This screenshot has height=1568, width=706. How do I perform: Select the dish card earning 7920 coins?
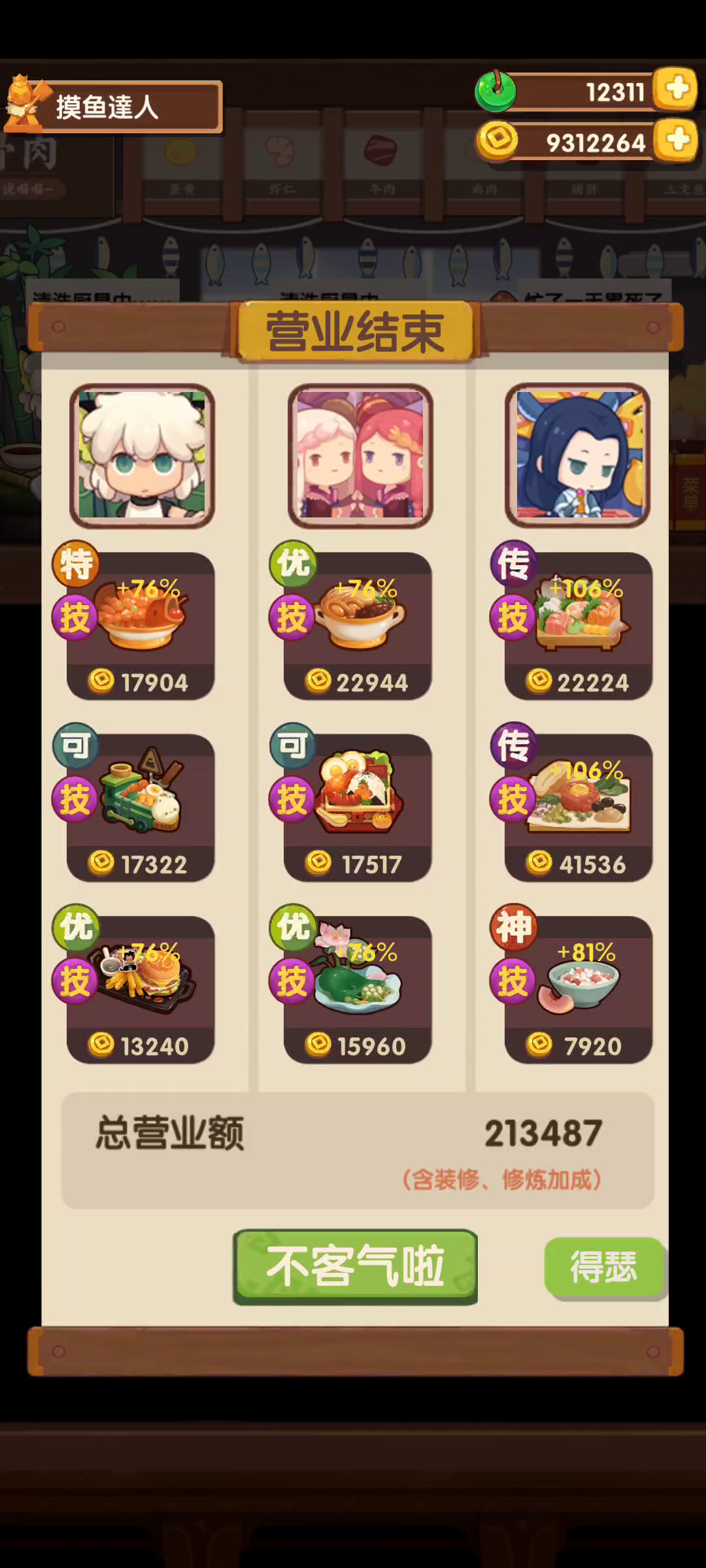[578, 989]
